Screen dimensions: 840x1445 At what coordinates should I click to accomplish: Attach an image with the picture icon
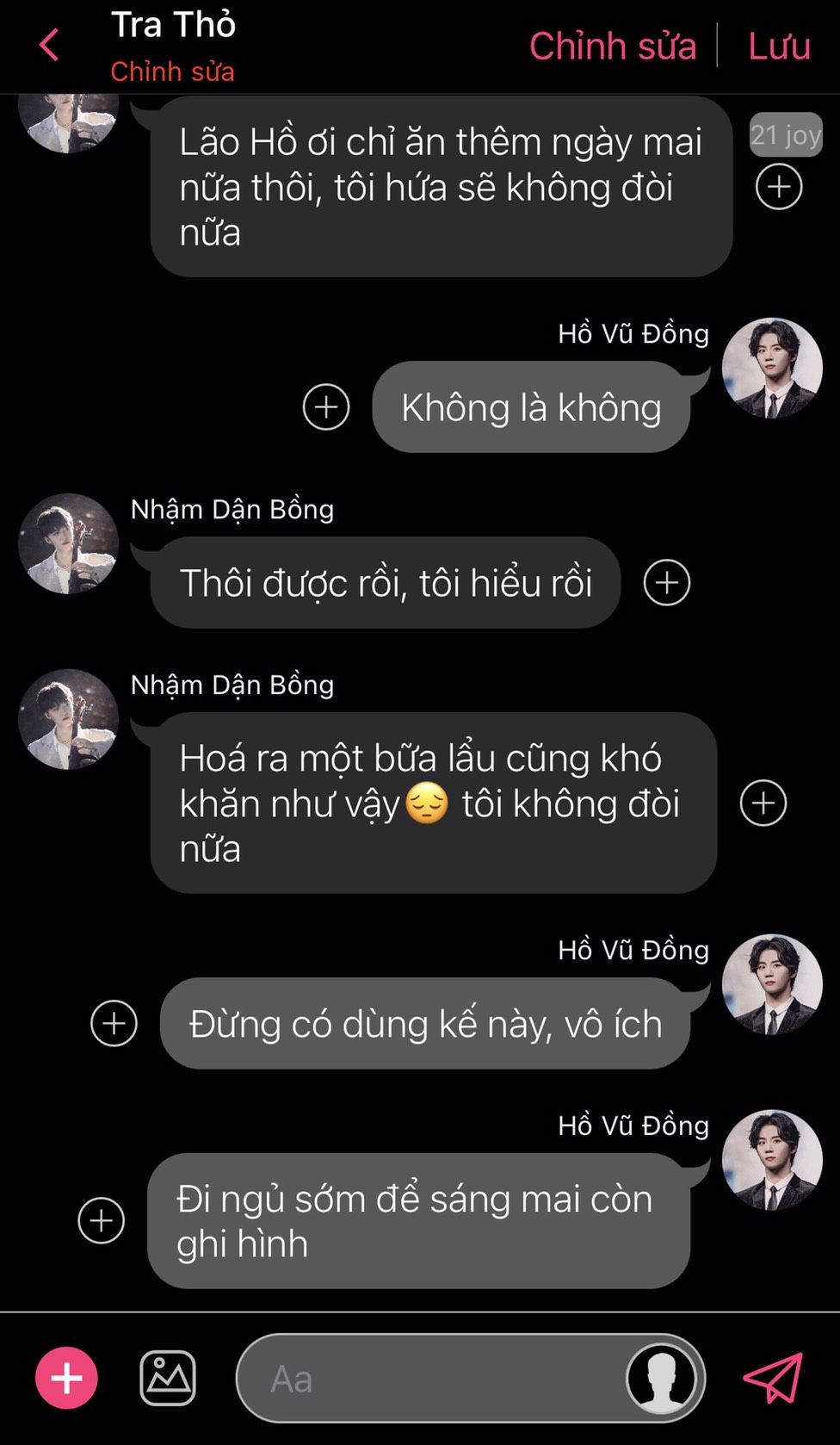click(x=168, y=1378)
